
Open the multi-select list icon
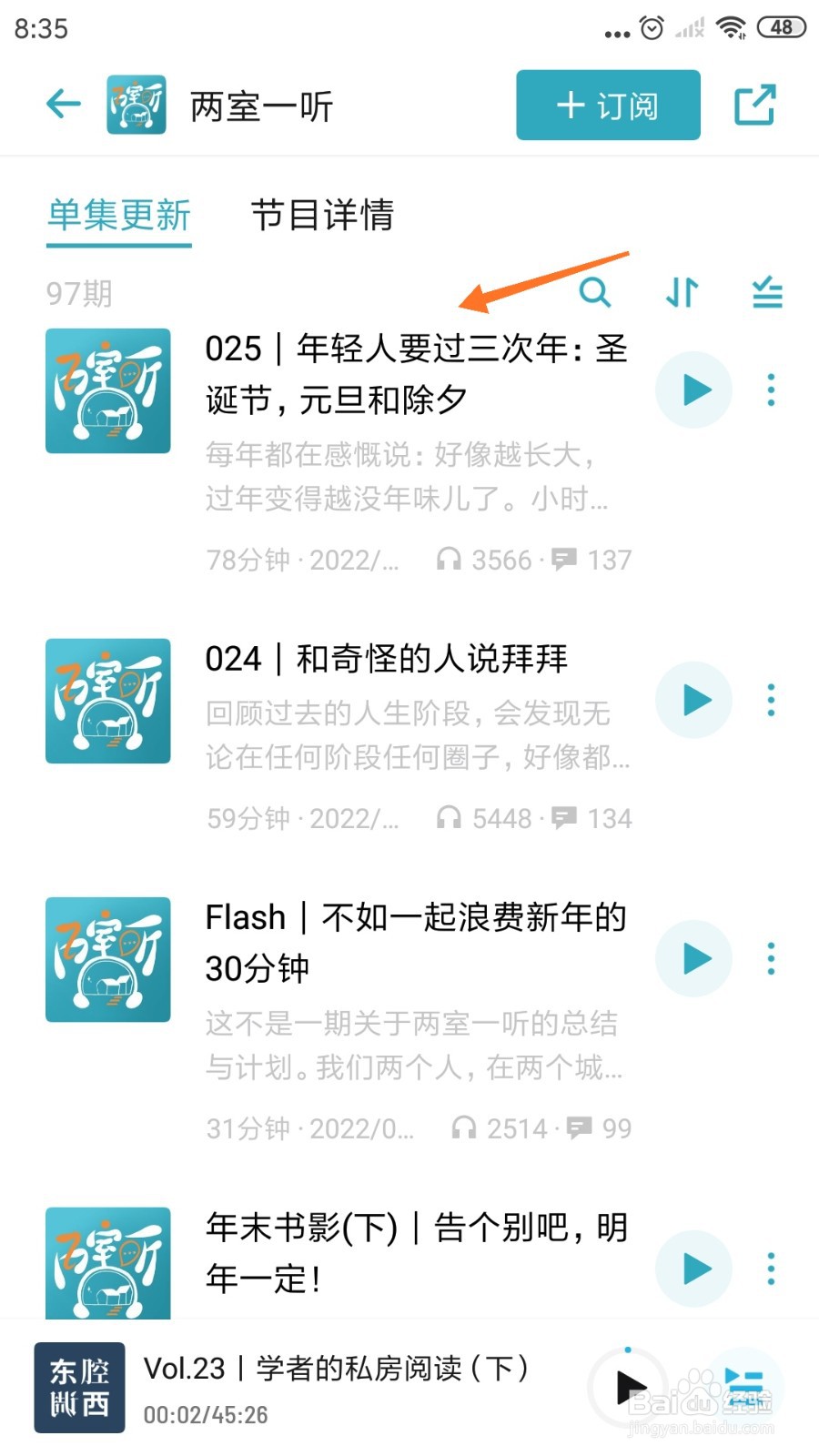pos(767,293)
